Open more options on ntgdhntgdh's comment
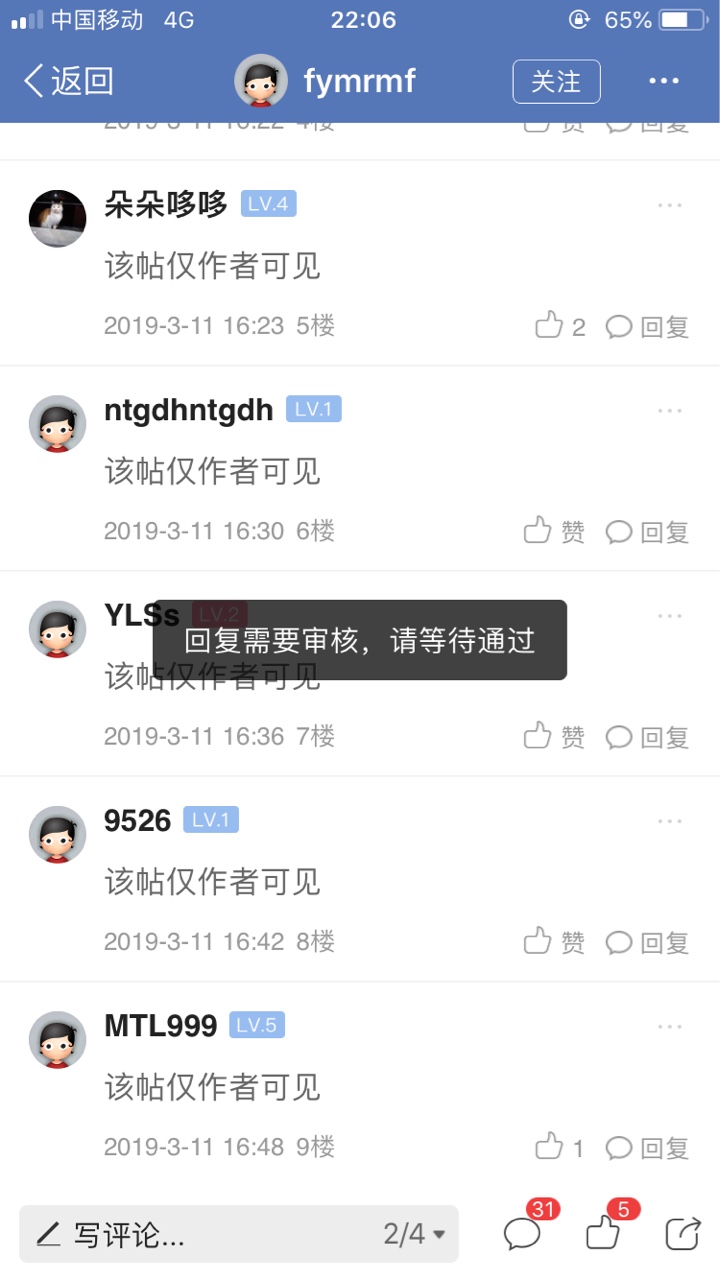 click(669, 411)
